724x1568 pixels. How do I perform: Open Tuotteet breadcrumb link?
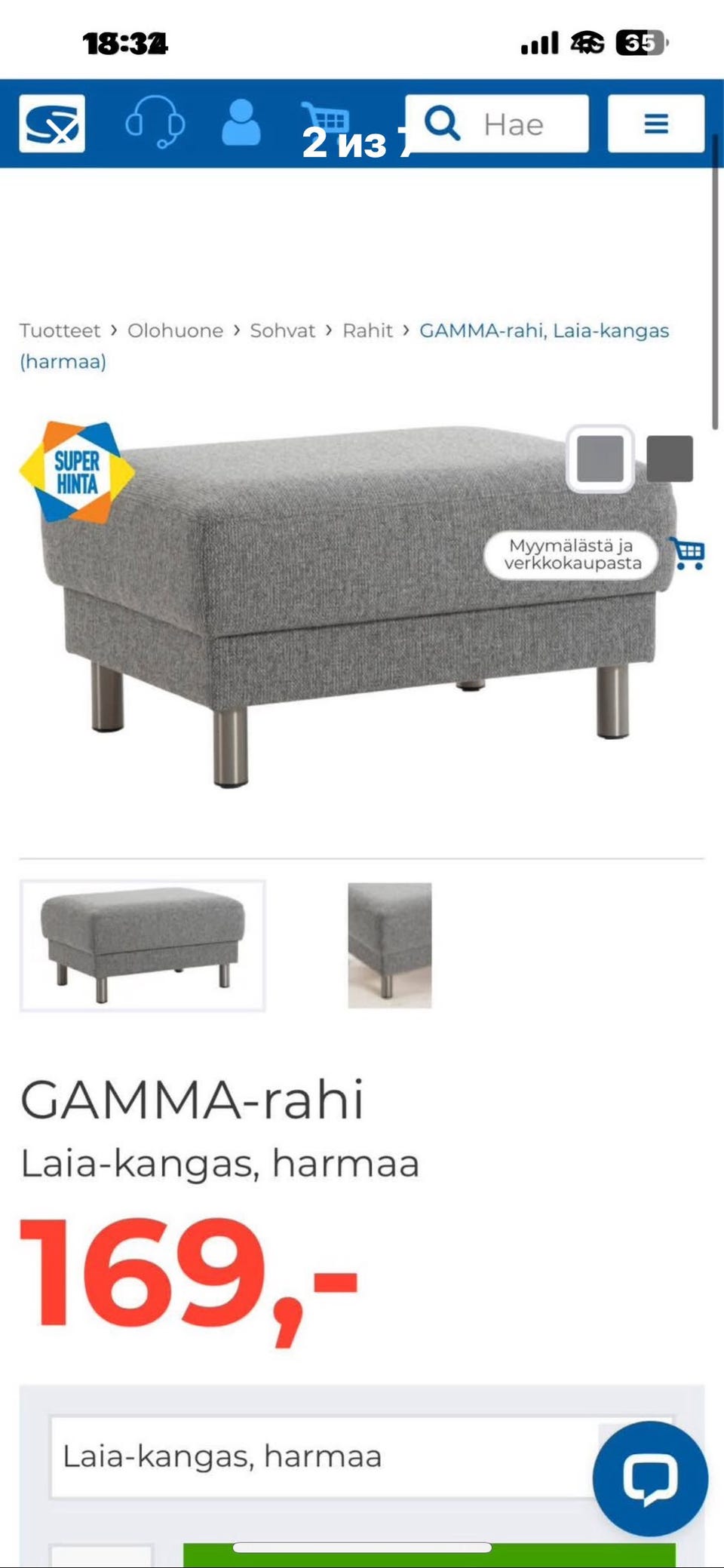(x=60, y=330)
